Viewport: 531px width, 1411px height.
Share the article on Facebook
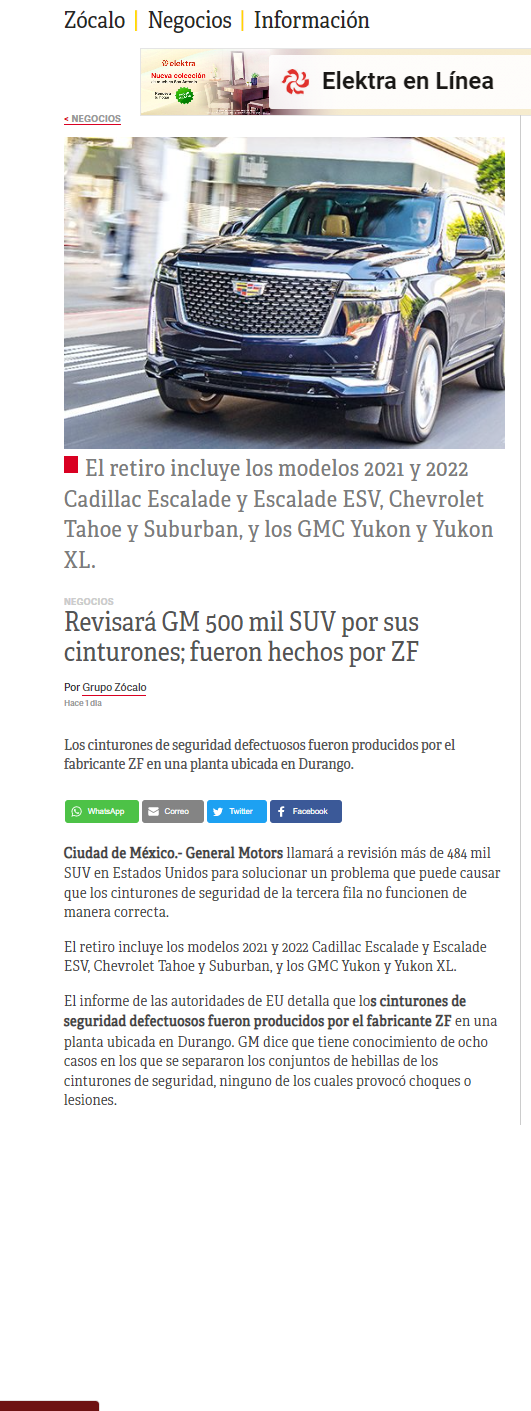pos(306,811)
